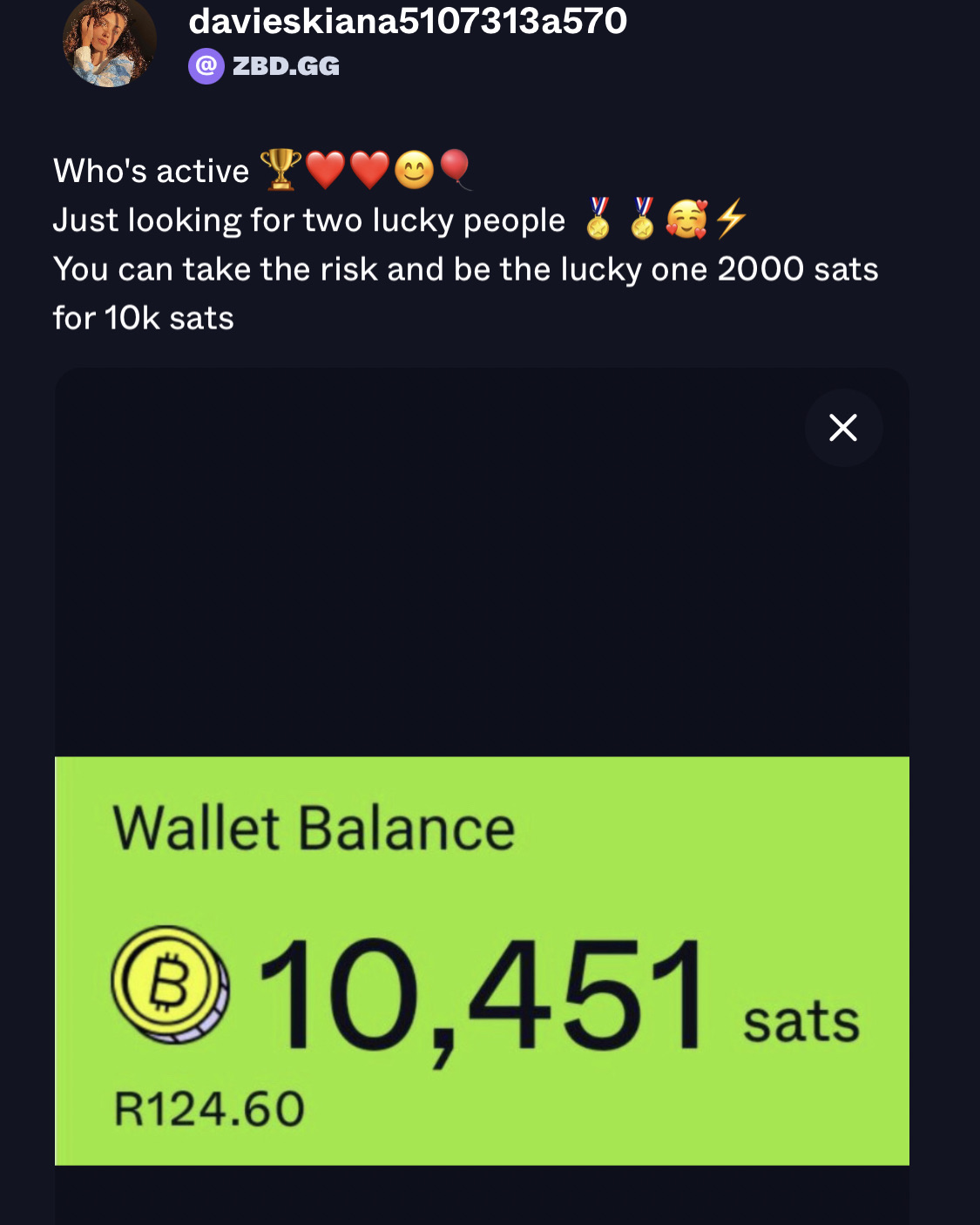This screenshot has width=980, height=1225.
Task: Open davieskiana5107313a570's profile picture
Action: coord(110,42)
